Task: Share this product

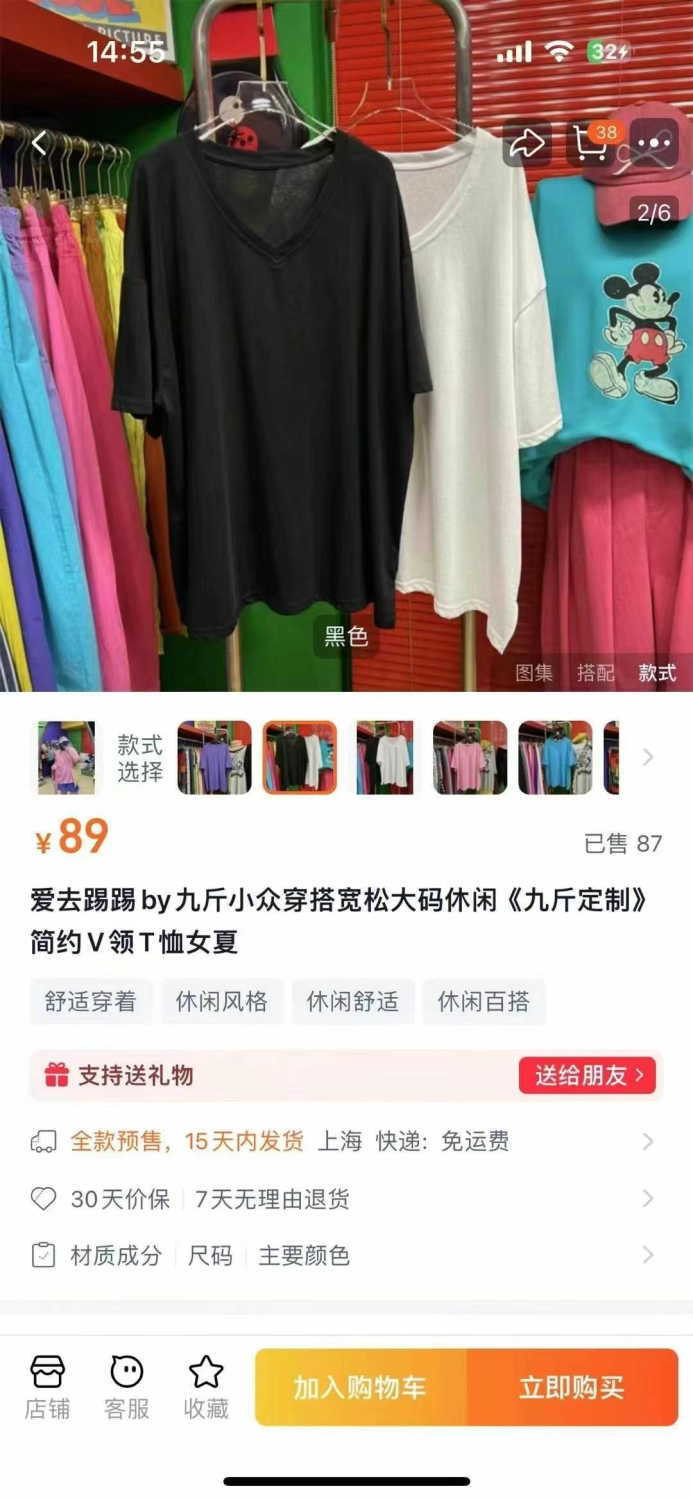Action: point(526,144)
